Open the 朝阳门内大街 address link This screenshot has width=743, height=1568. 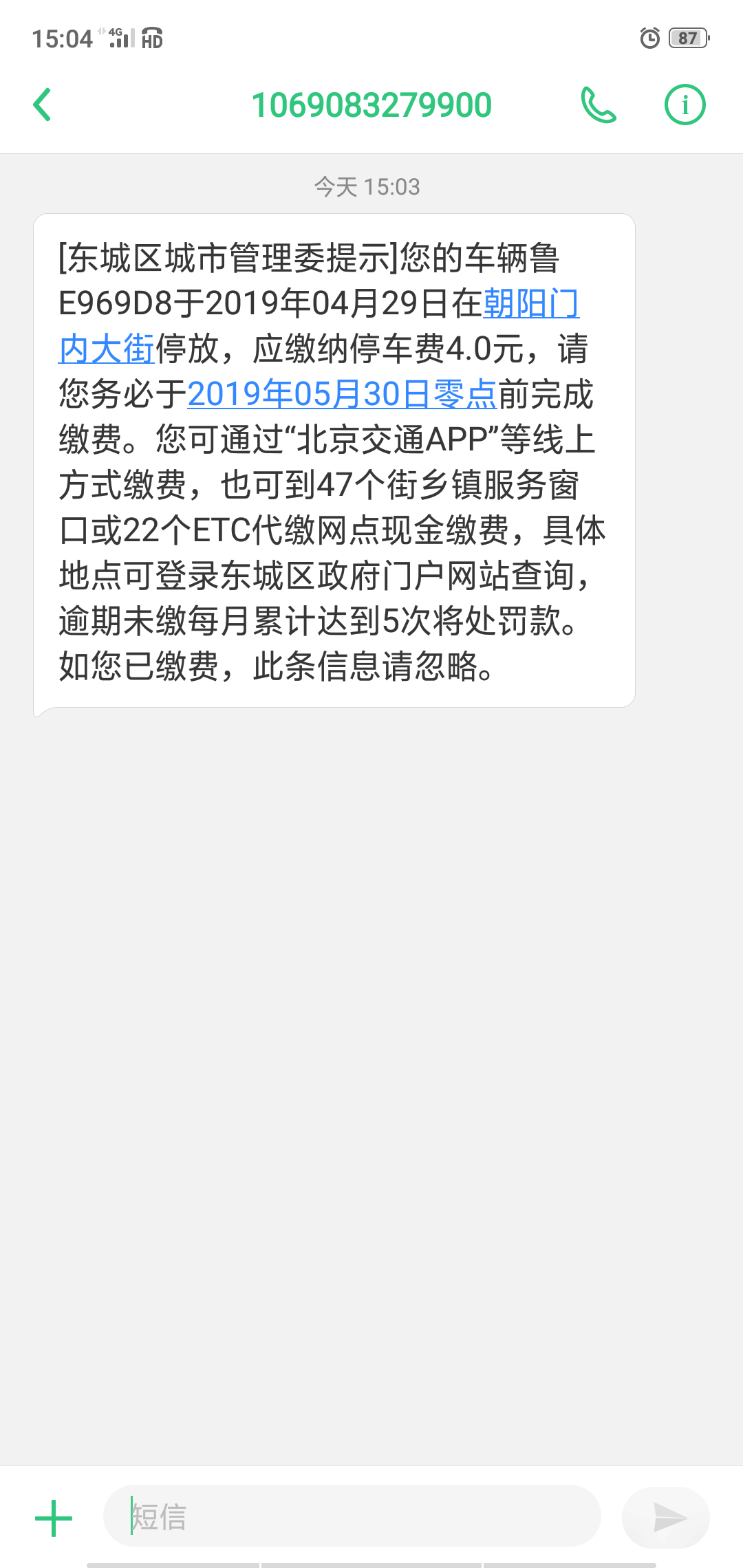[531, 303]
